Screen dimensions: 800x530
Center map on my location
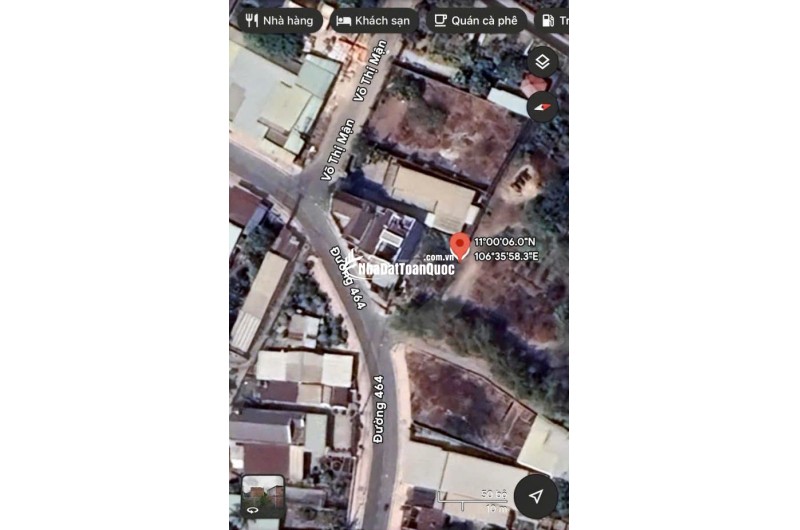click(536, 496)
